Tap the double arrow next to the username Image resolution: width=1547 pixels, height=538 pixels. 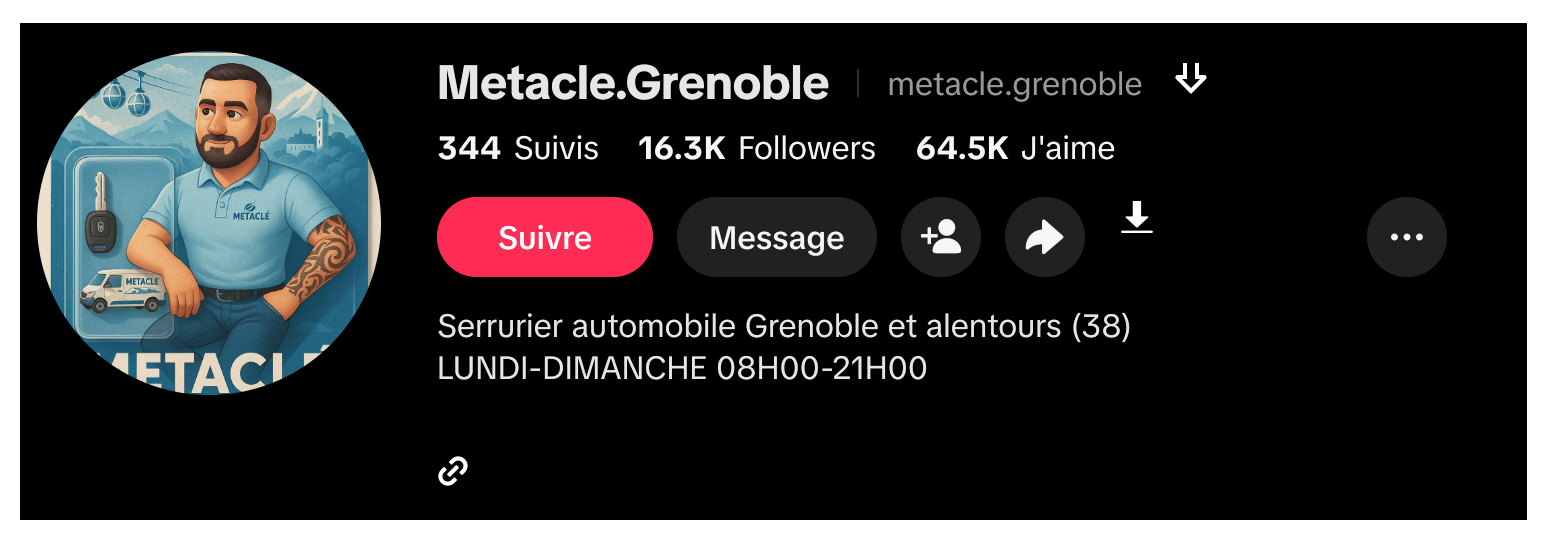1190,79
